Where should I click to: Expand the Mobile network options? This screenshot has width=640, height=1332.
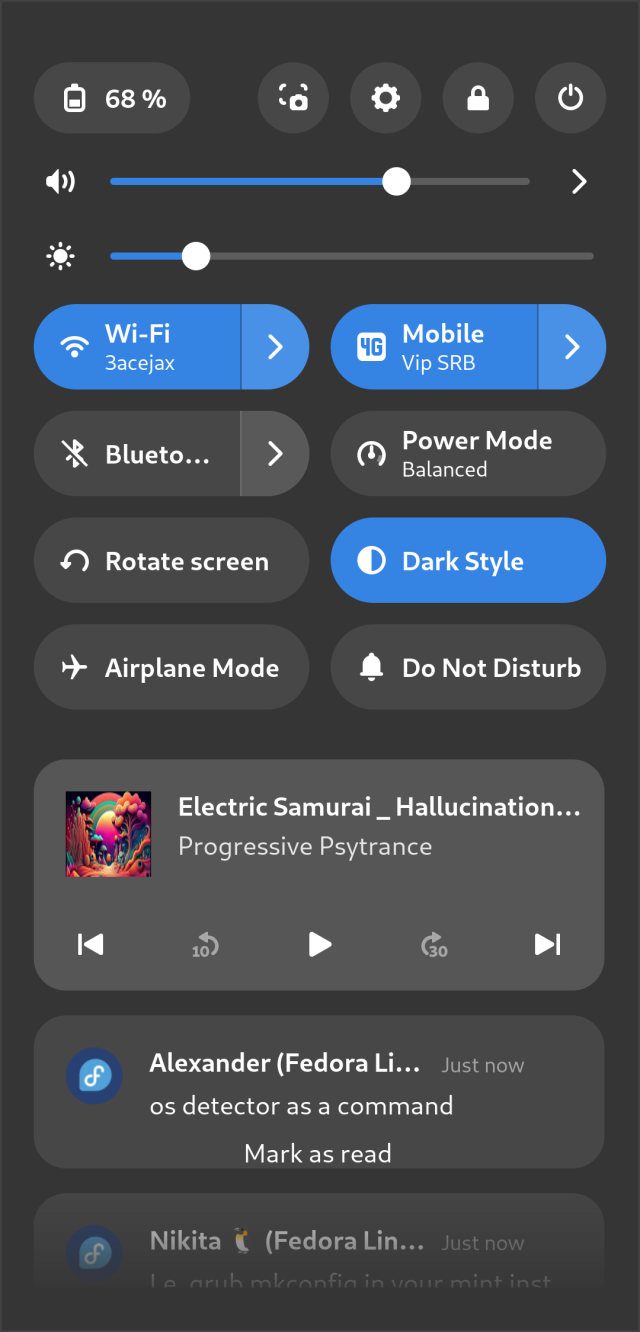tap(572, 347)
